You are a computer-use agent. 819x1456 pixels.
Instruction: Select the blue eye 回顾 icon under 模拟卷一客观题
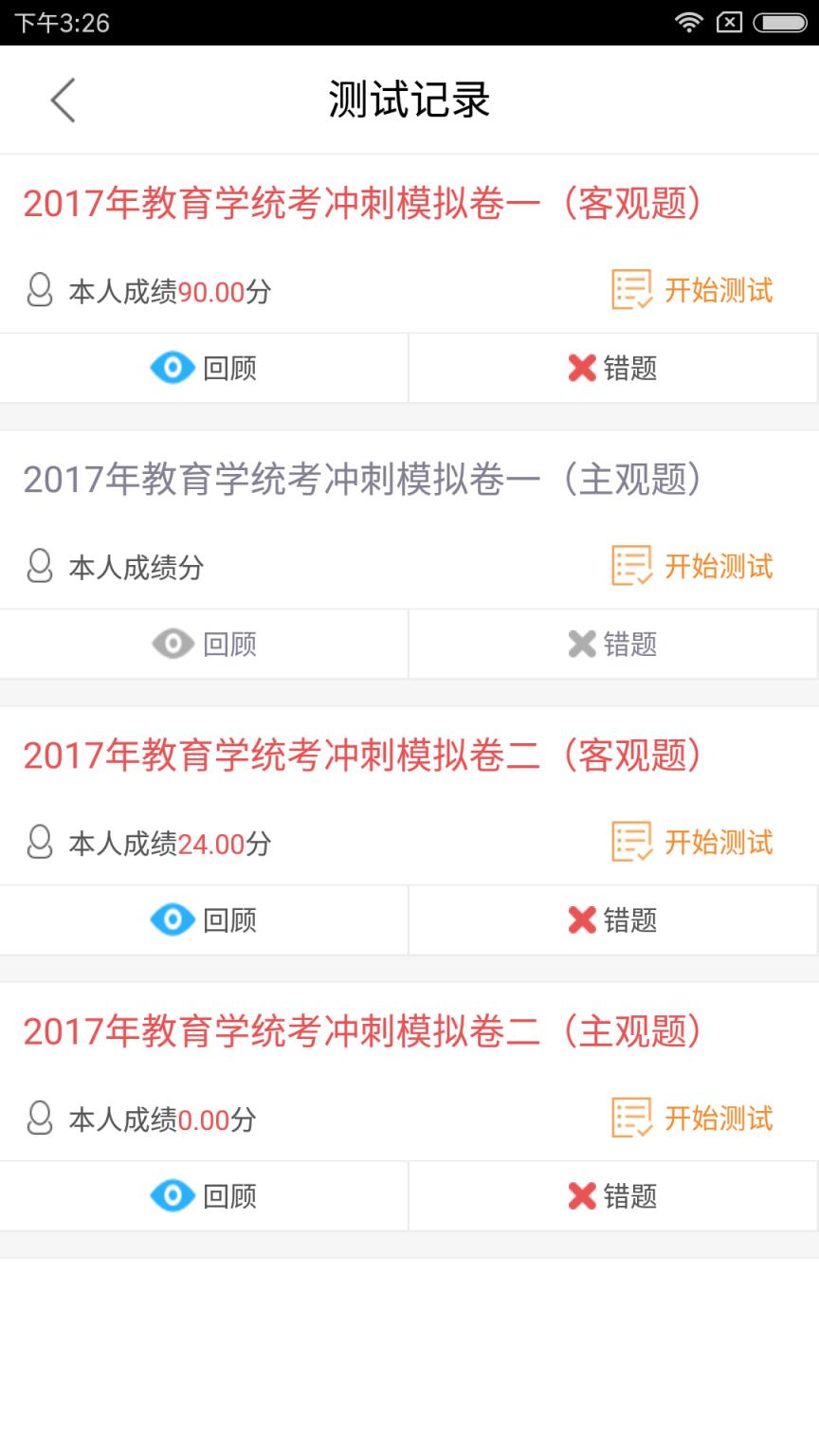point(173,368)
